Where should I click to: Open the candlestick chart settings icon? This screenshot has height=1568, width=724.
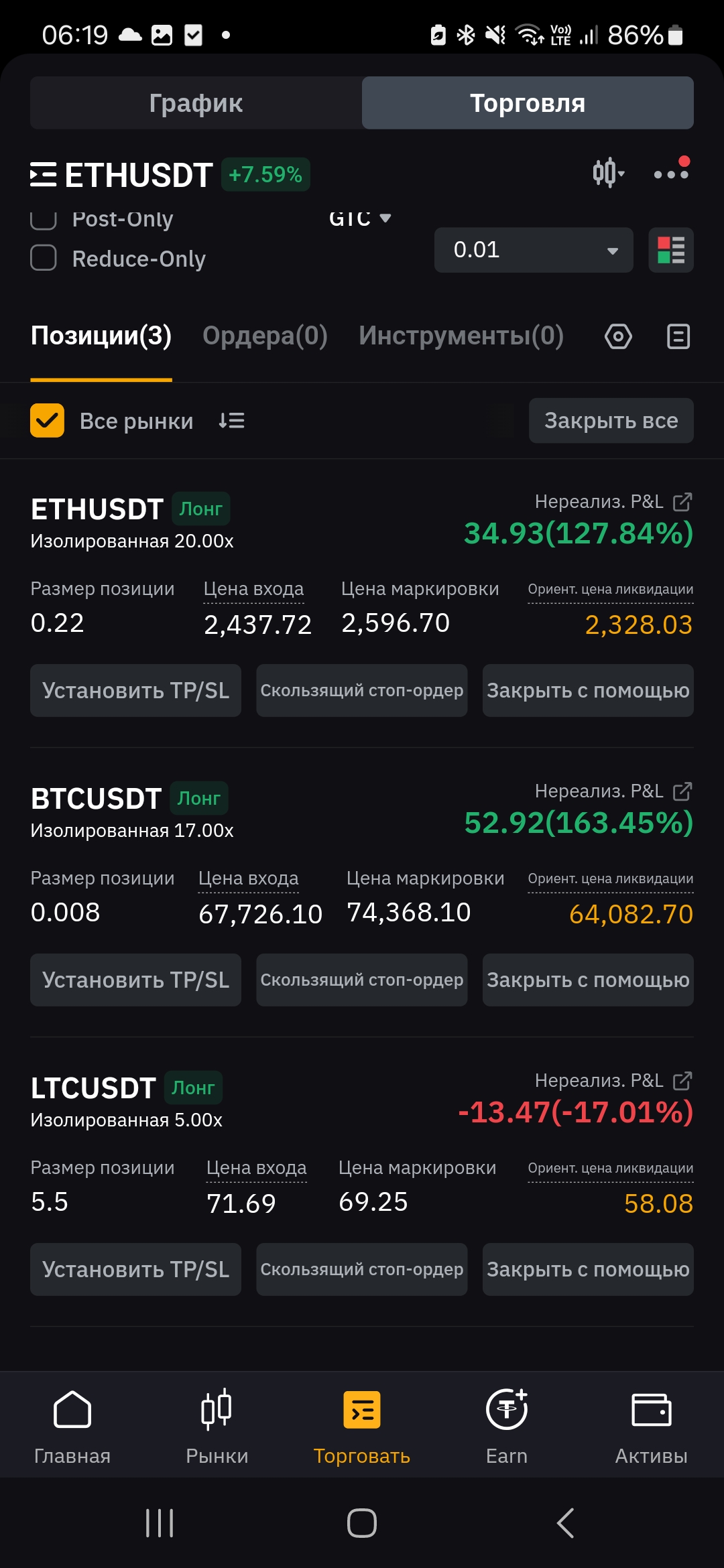pos(609,173)
